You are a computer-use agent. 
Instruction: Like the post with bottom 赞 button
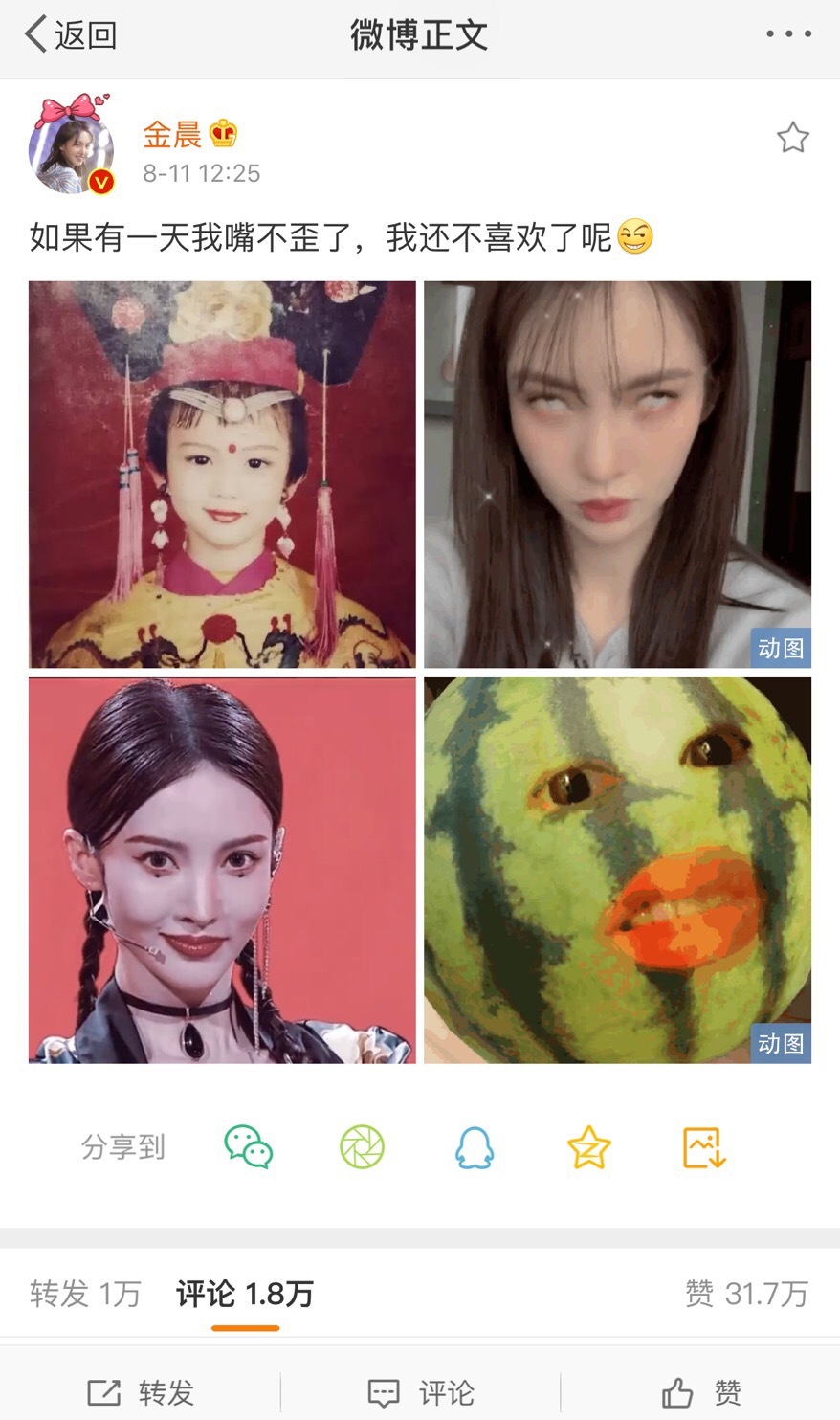(701, 1392)
